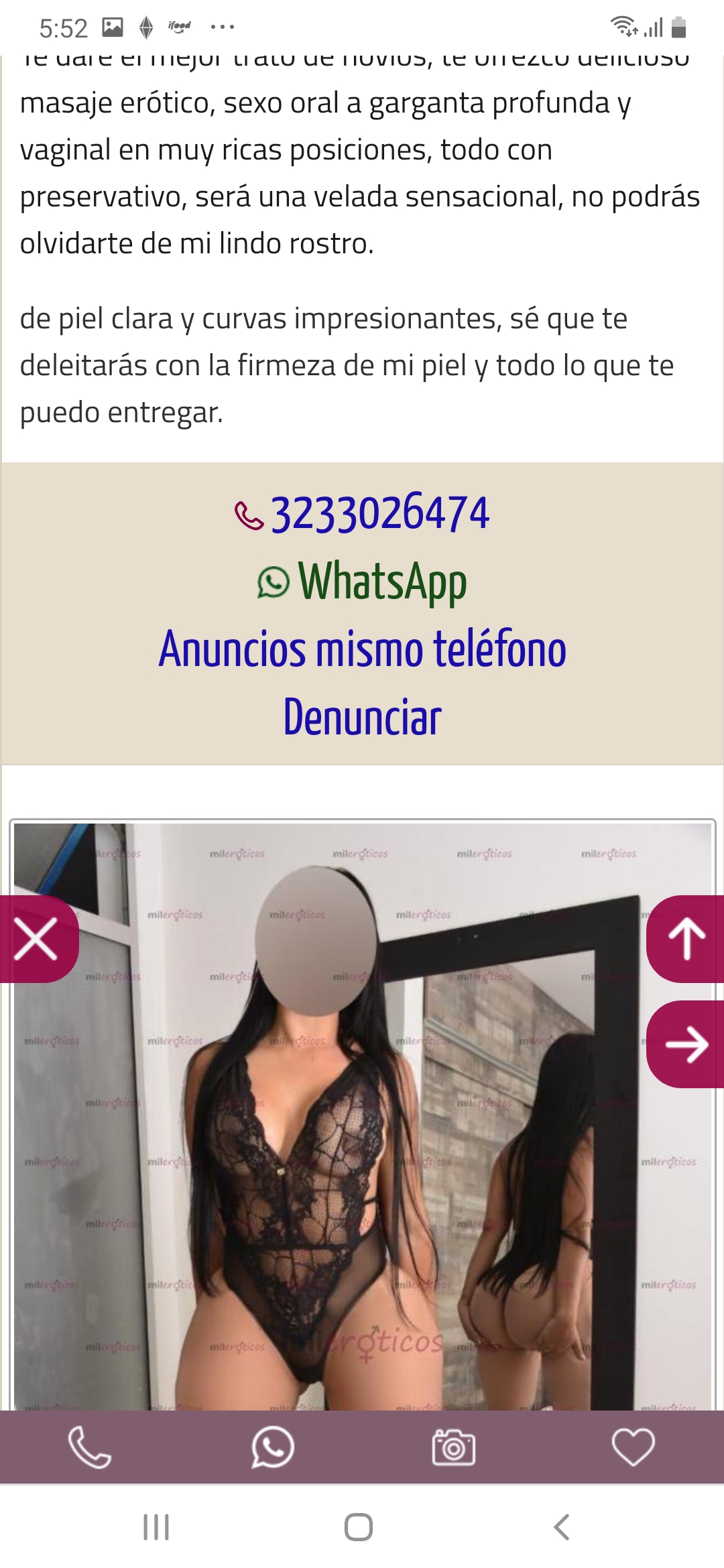Tap the system home button
This screenshot has height=1568, width=724.
click(x=359, y=1527)
